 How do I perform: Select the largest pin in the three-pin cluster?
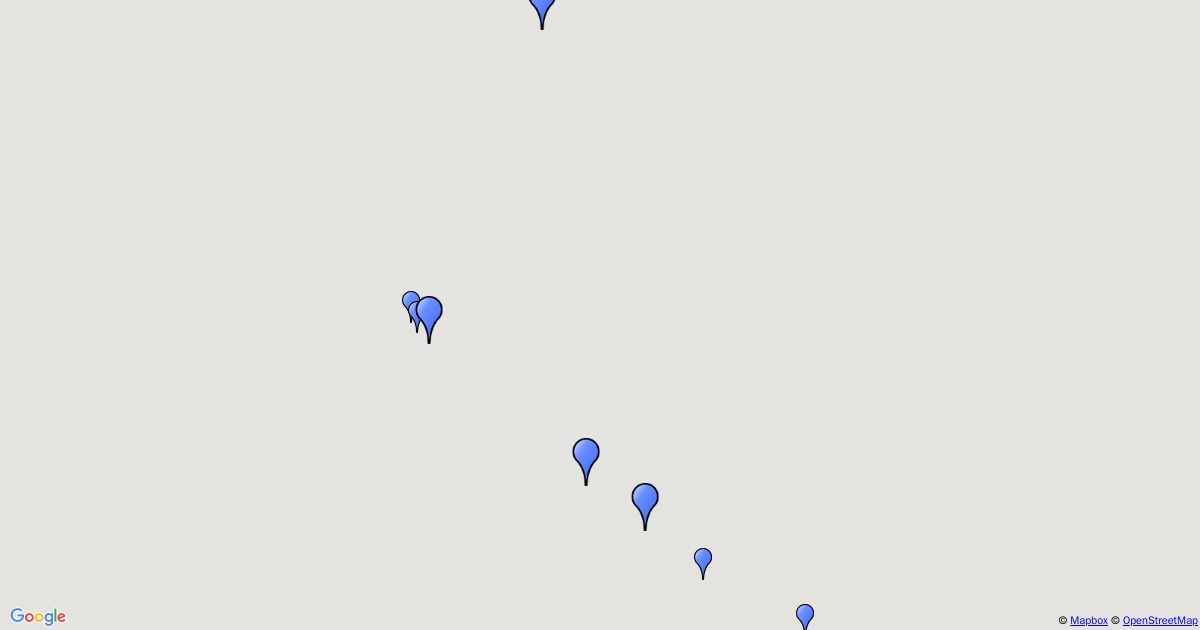pos(430,314)
